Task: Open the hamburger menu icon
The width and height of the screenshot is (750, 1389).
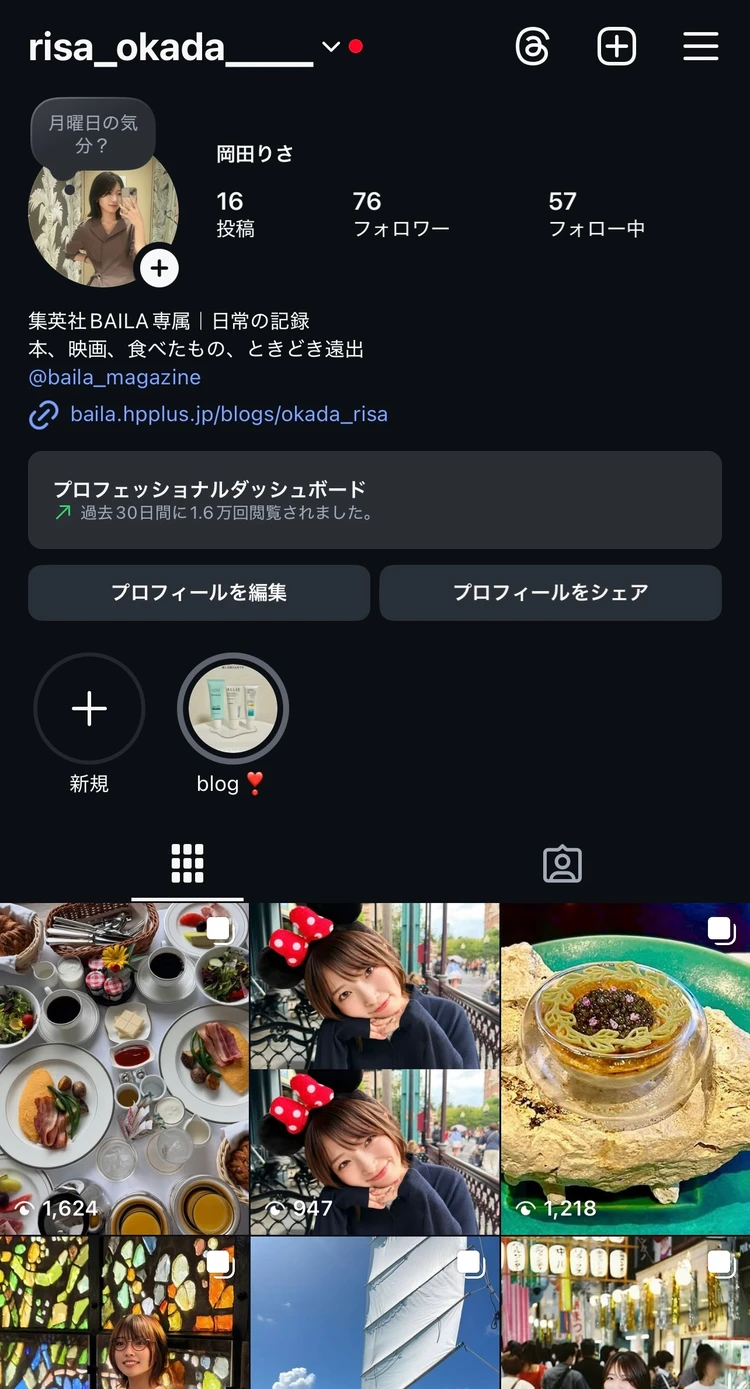Action: click(701, 46)
